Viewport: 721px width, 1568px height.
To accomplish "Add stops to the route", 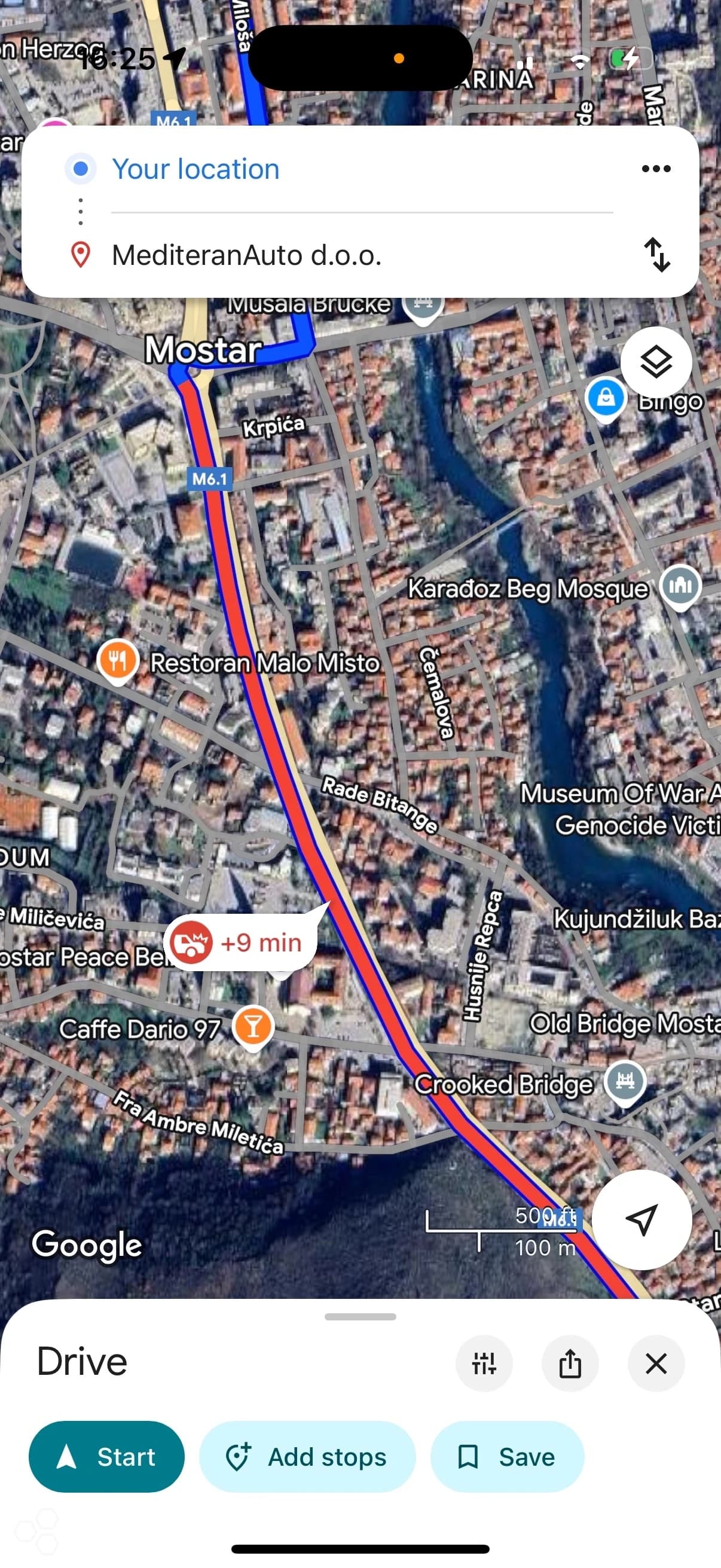I will (x=307, y=1457).
